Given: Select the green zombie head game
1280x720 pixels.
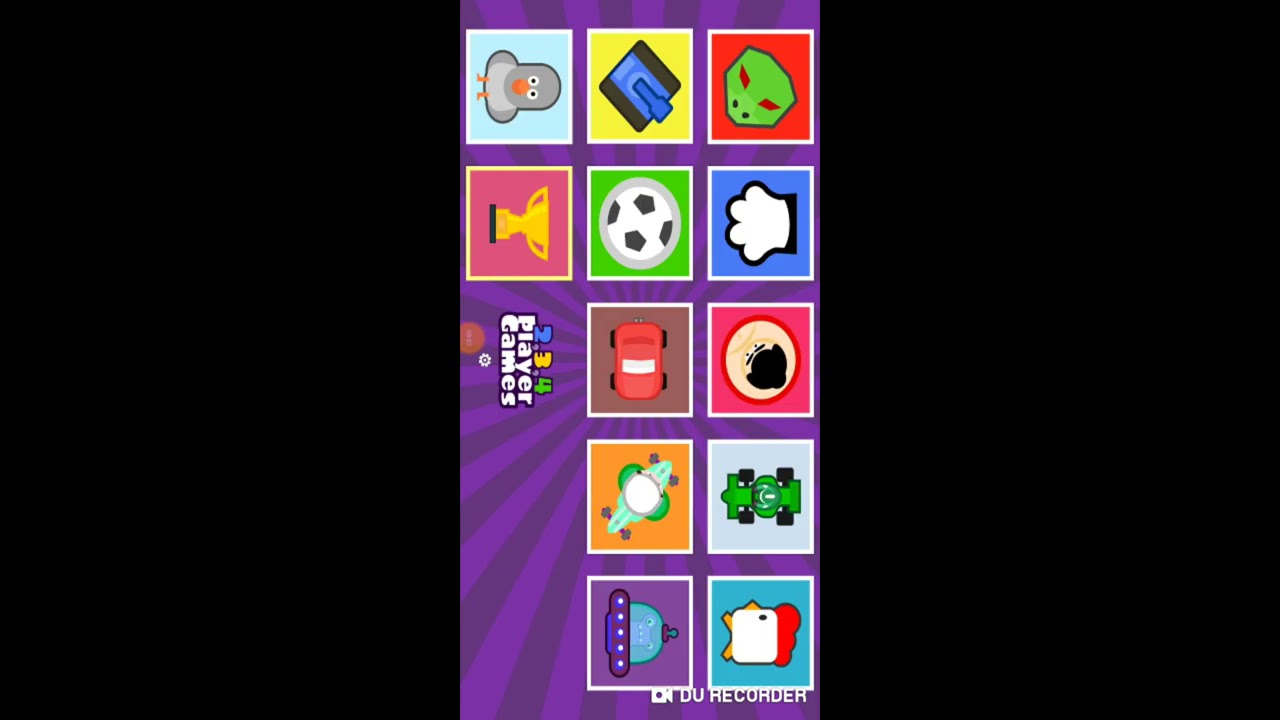Looking at the screenshot, I should click(x=761, y=87).
